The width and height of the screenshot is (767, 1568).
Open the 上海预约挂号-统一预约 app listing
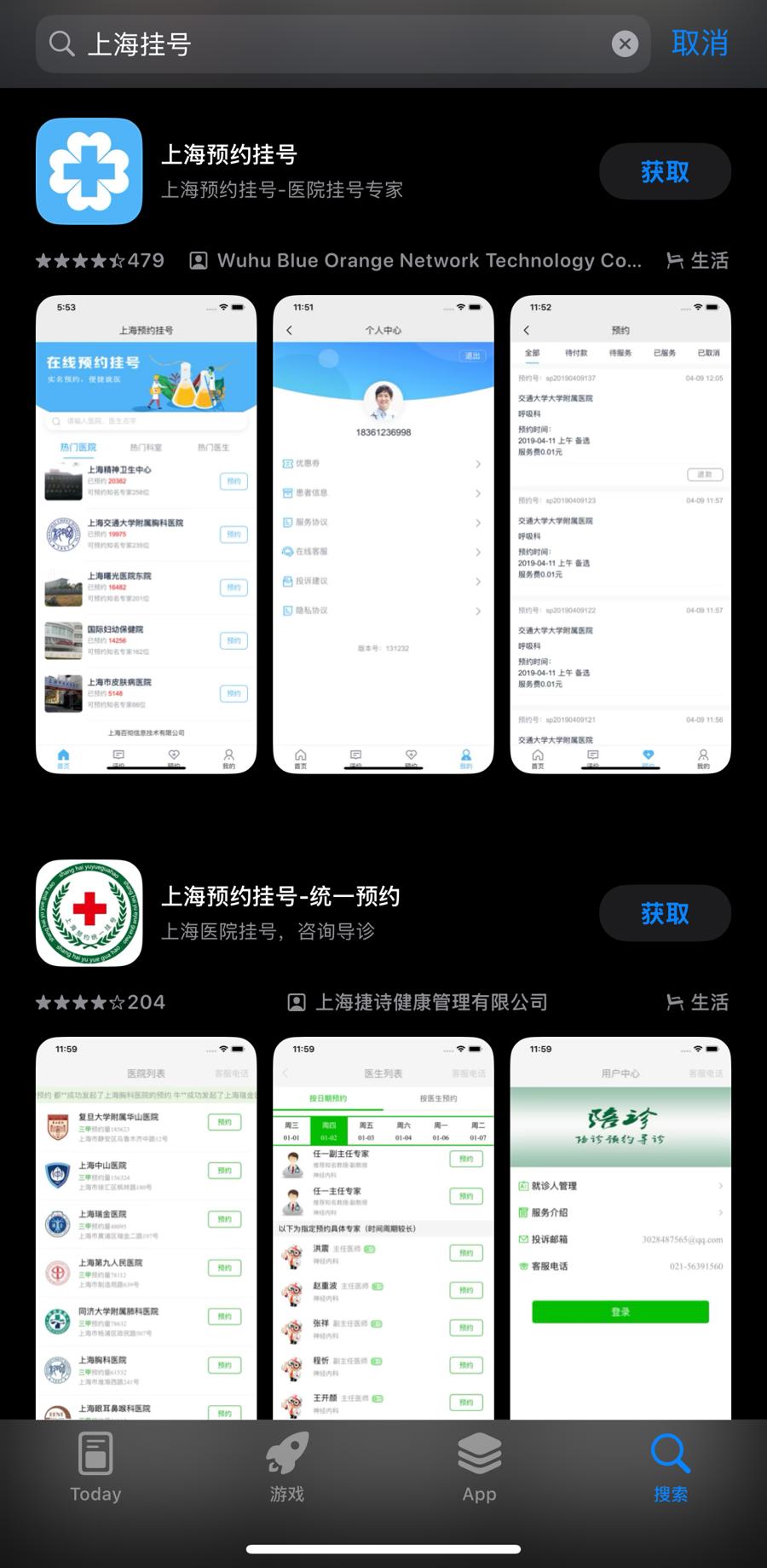pyautogui.click(x=281, y=912)
